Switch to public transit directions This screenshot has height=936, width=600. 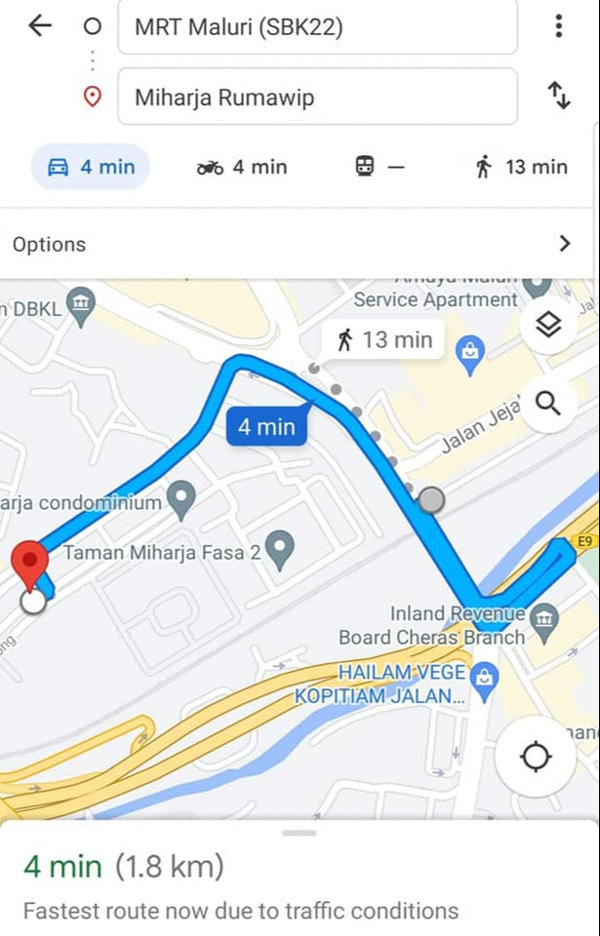[x=380, y=167]
